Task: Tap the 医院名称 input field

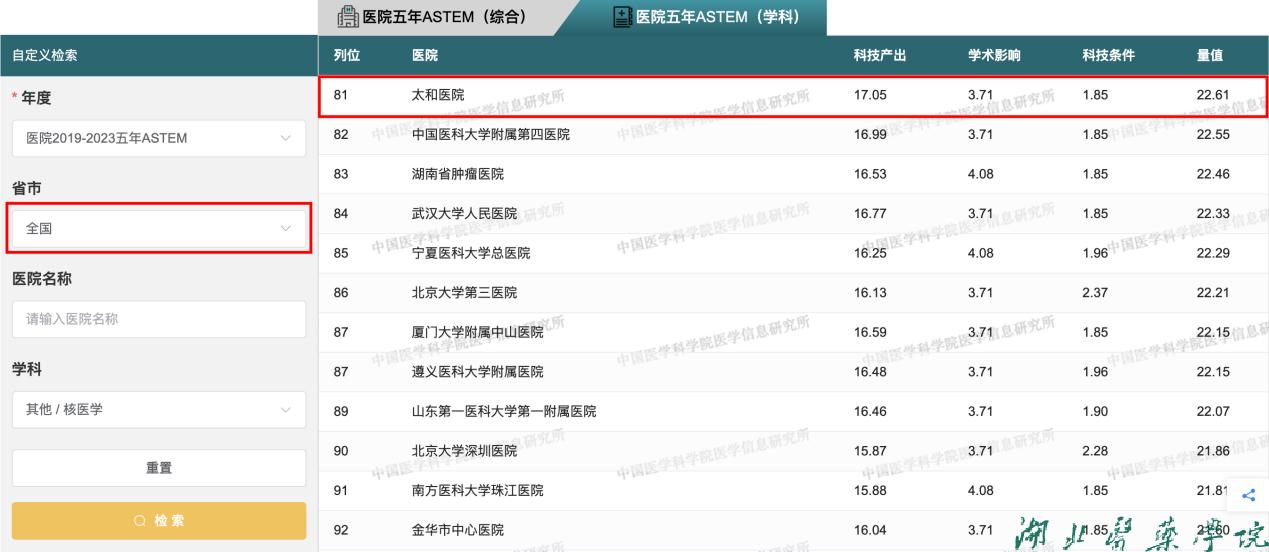Action: [x=158, y=319]
